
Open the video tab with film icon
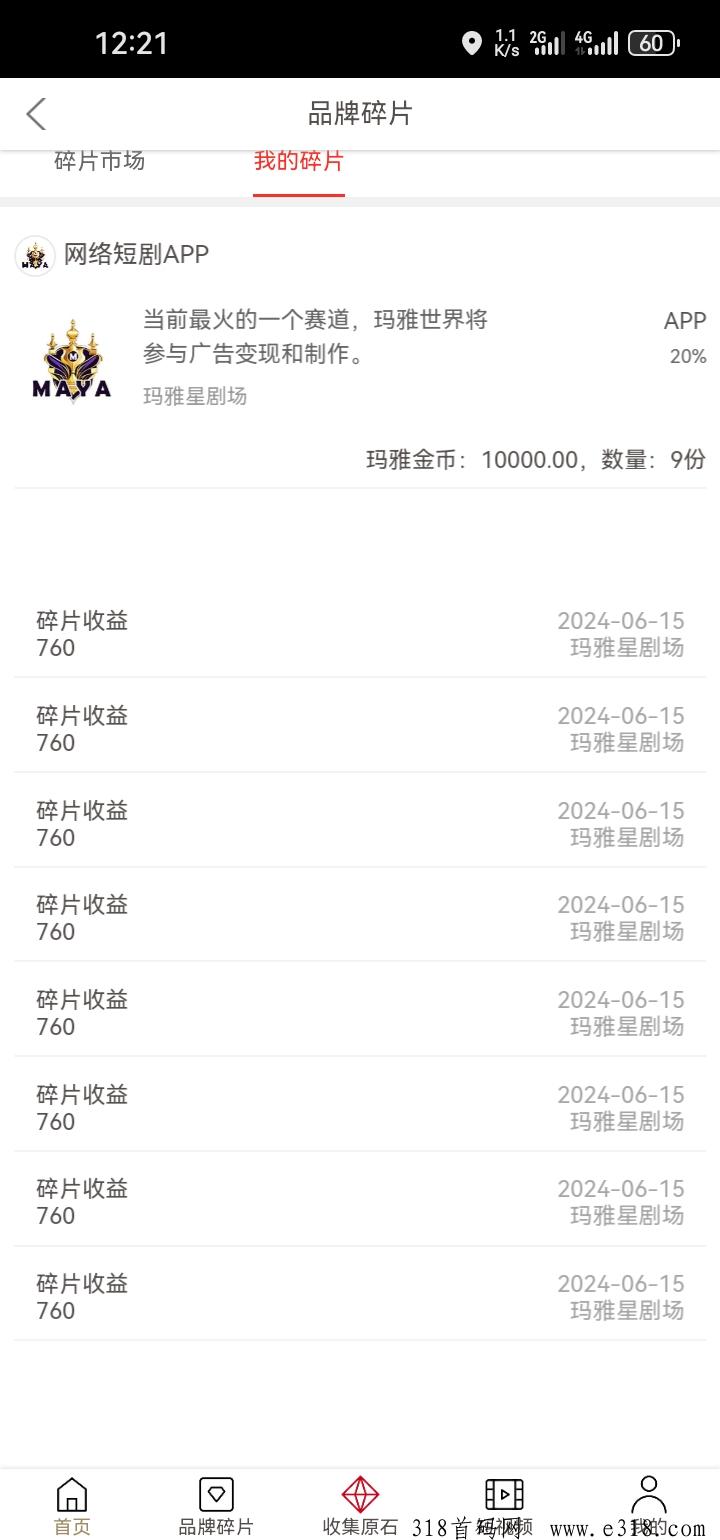[x=504, y=1506]
